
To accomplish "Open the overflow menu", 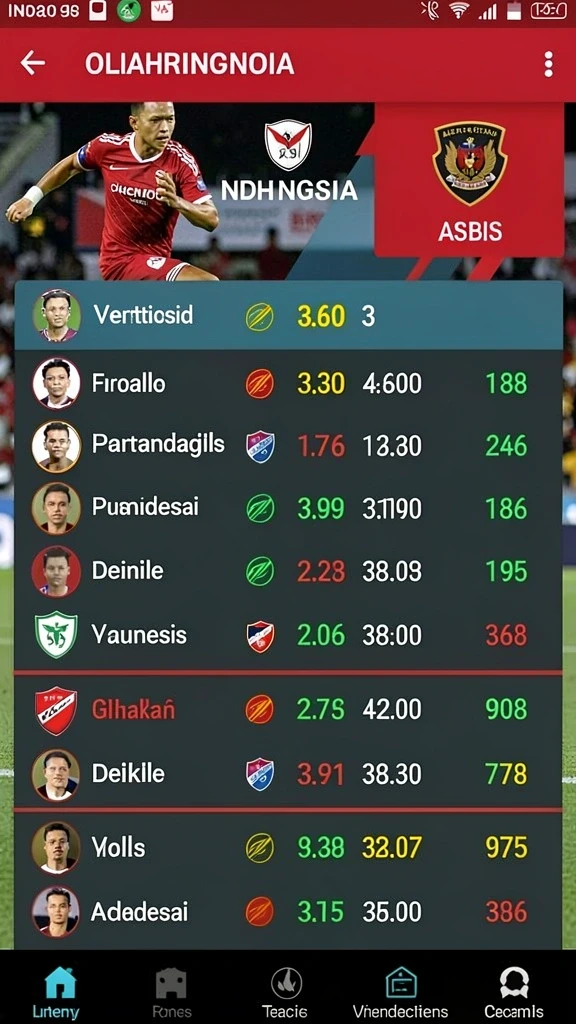I will coord(548,64).
